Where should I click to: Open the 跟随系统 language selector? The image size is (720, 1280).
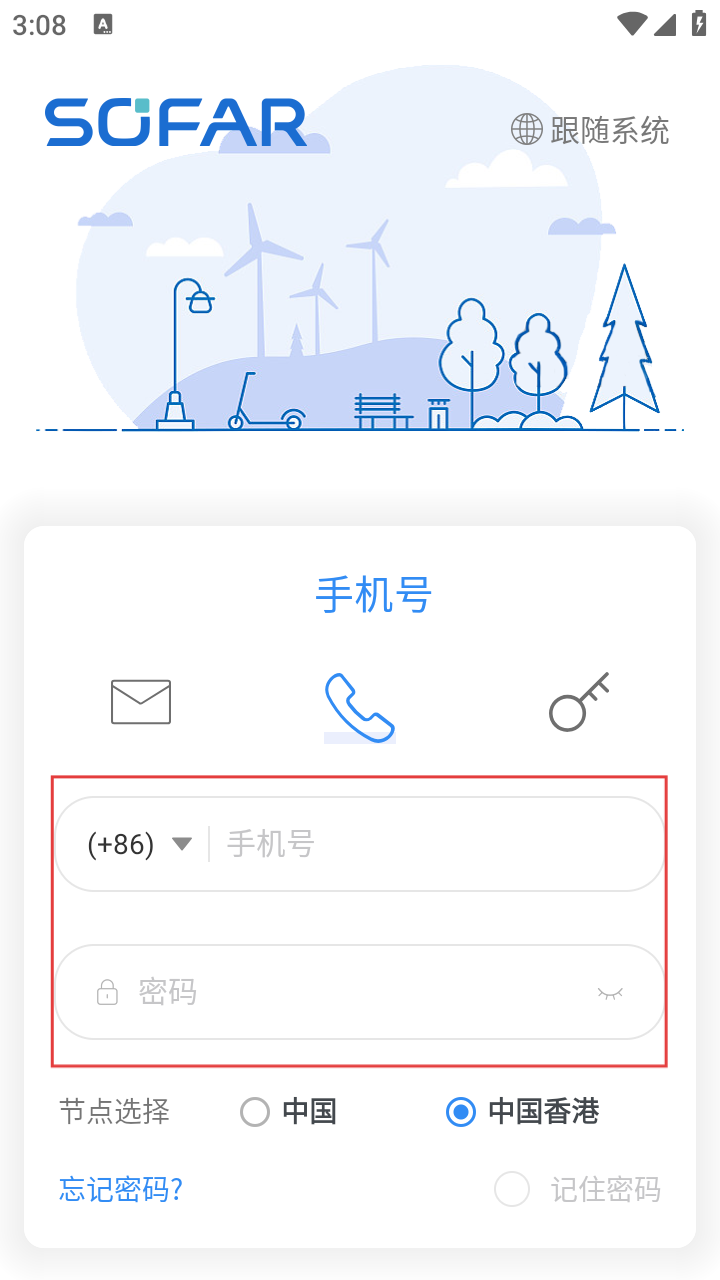tap(590, 130)
